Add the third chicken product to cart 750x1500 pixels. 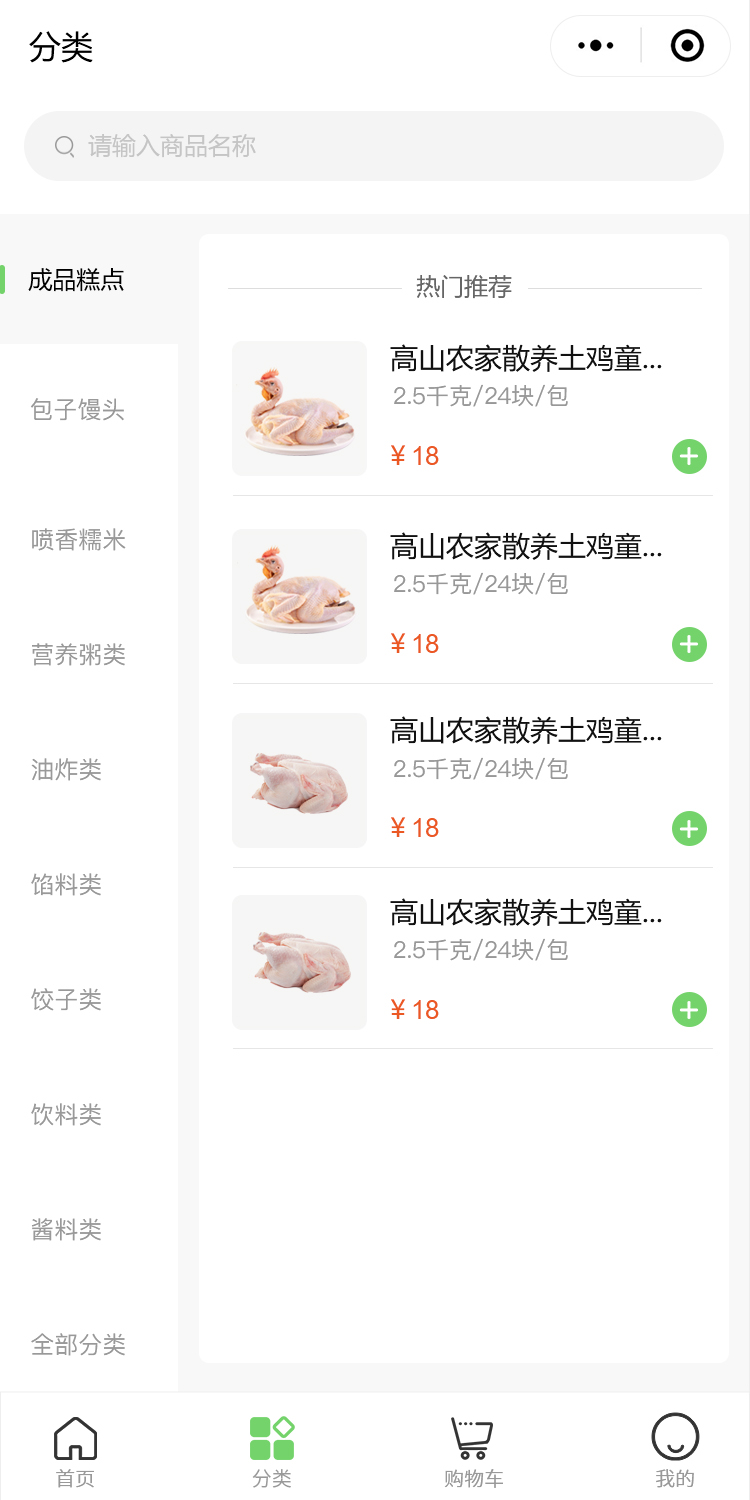689,829
